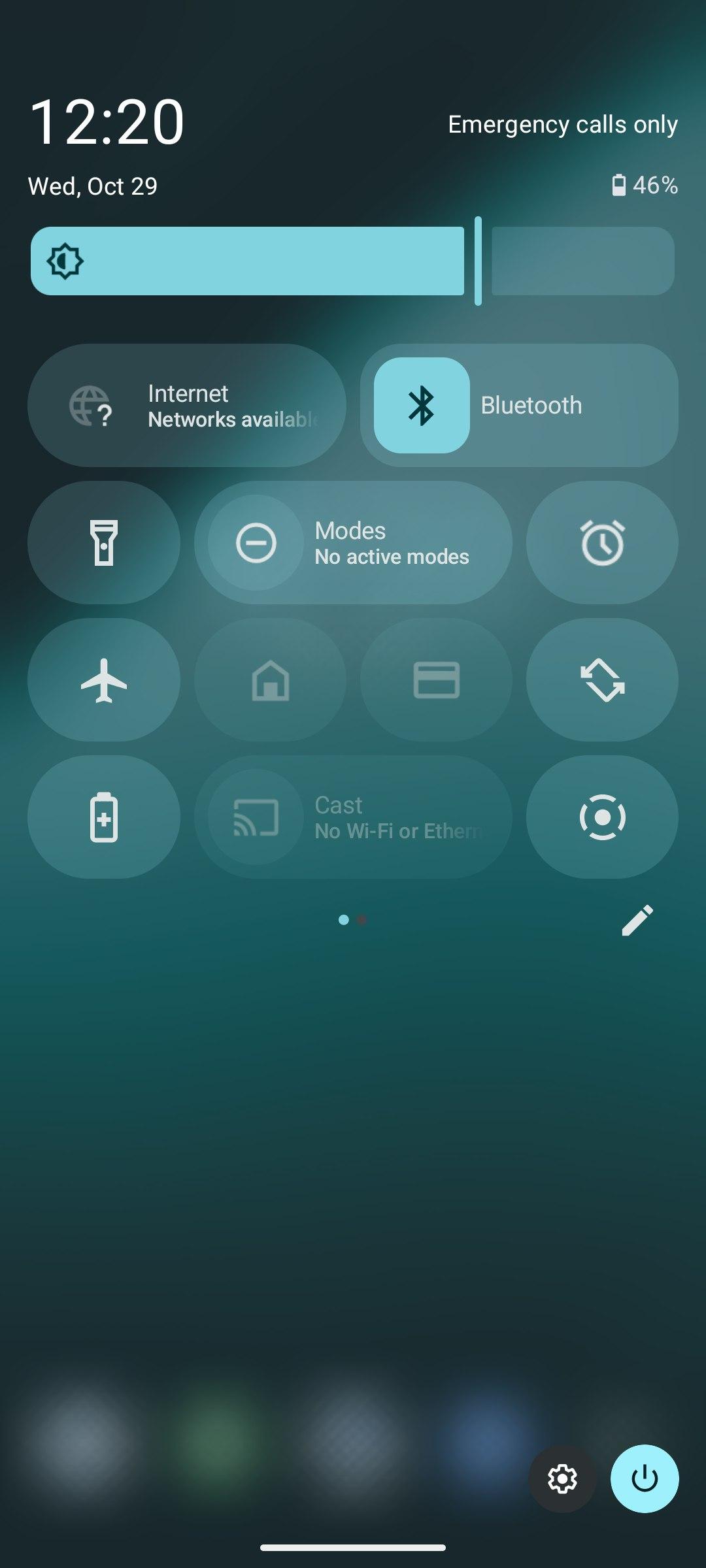Image resolution: width=706 pixels, height=1568 pixels.
Task: Open the wallet card tile
Action: click(x=436, y=679)
